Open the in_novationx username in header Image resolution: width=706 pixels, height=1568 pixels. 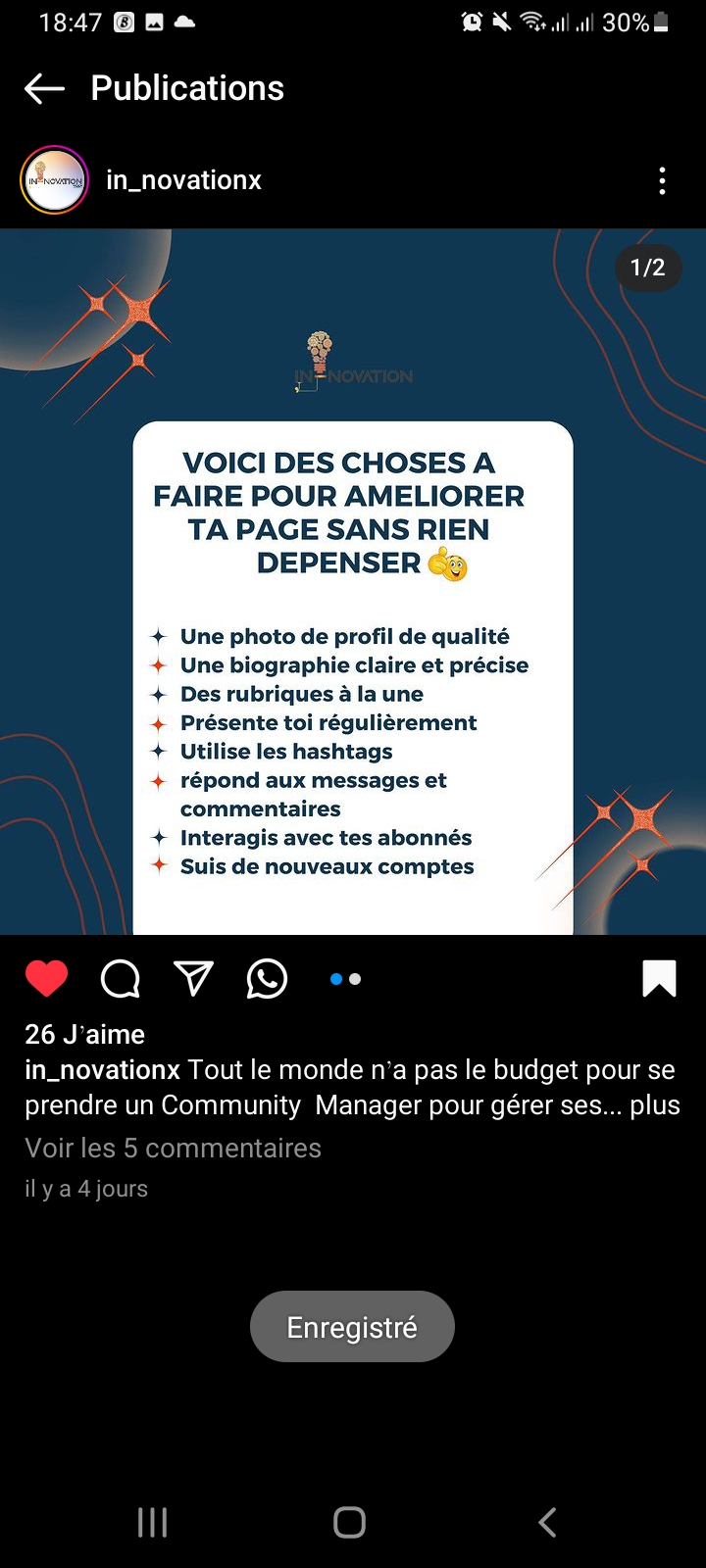click(184, 180)
